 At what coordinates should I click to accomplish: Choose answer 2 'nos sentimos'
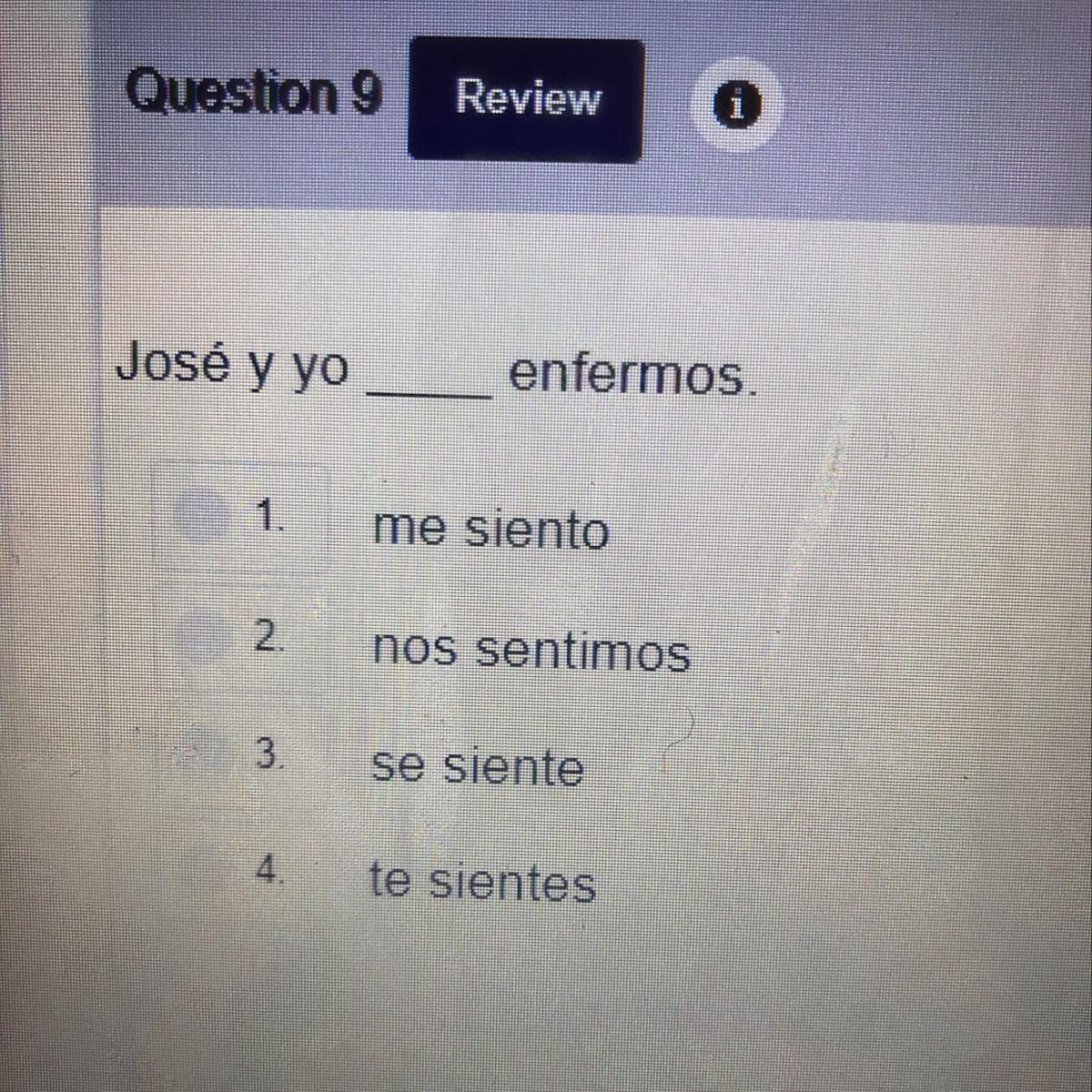tap(202, 635)
